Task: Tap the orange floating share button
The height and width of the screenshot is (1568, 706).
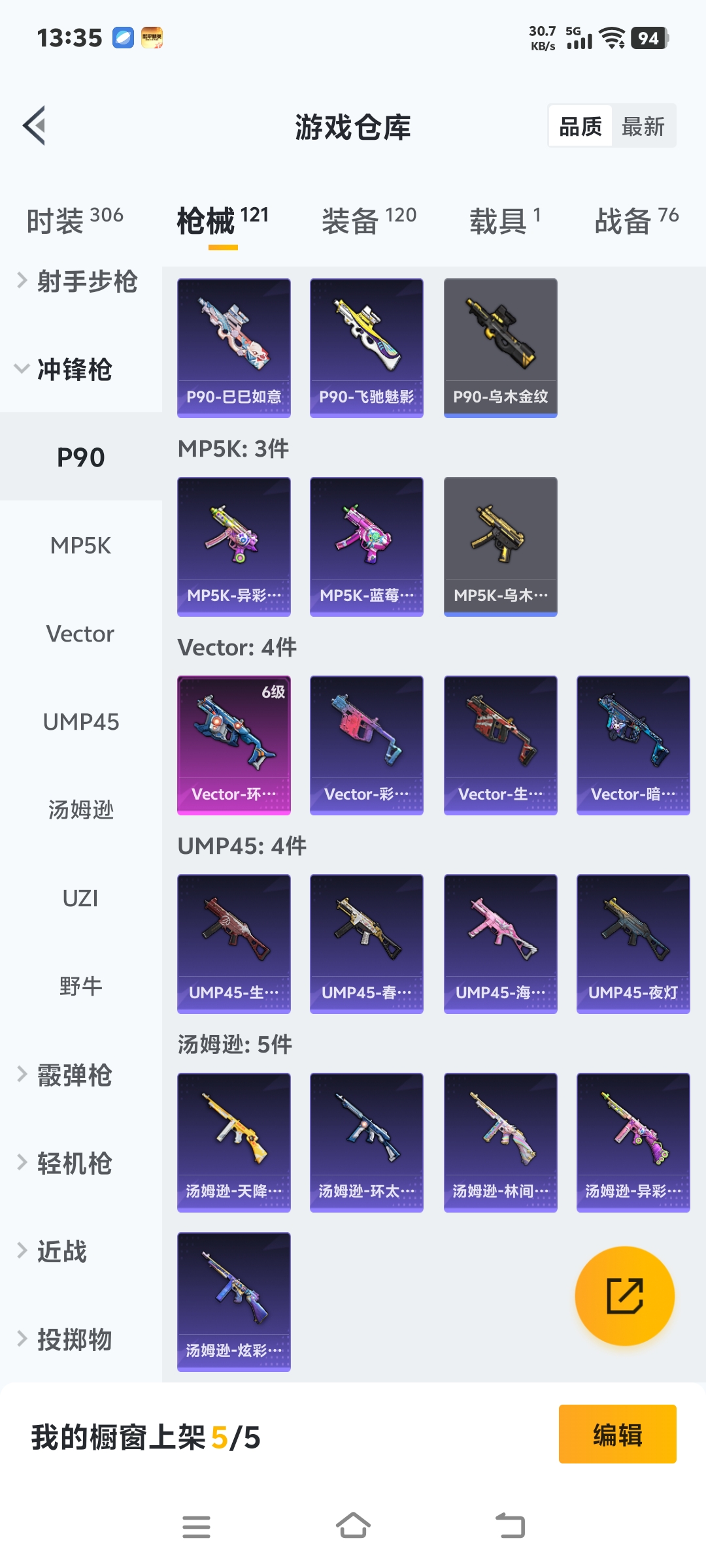Action: tap(624, 1296)
